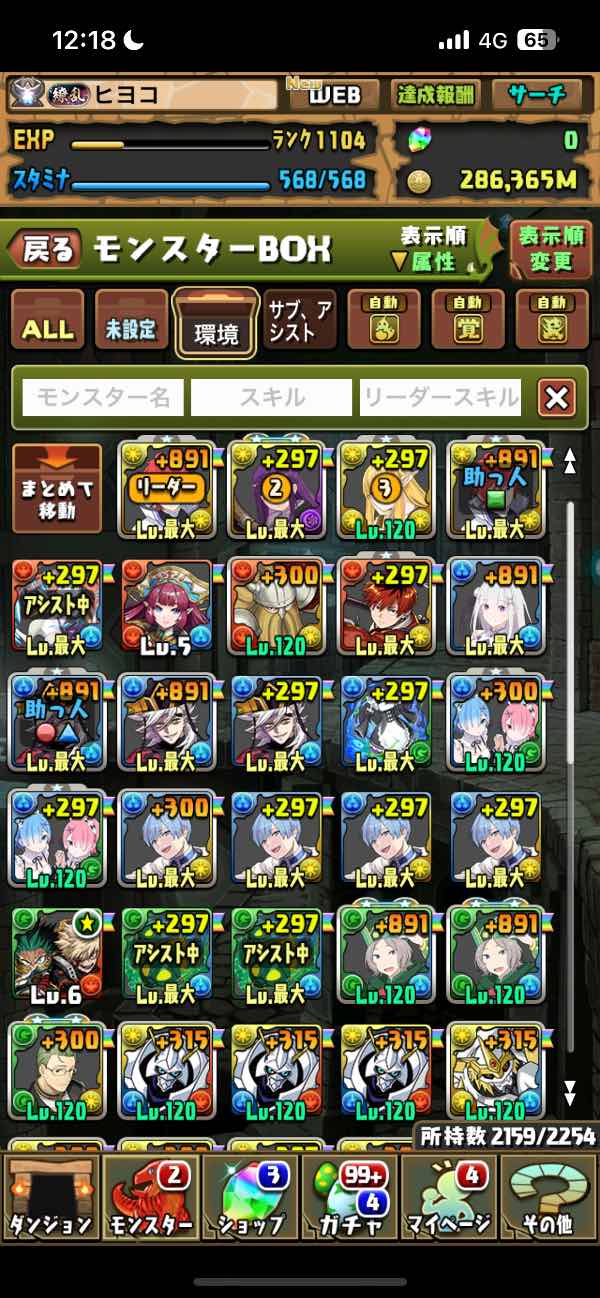Open the WEB button
Screen dimensions: 600x1298
point(333,95)
